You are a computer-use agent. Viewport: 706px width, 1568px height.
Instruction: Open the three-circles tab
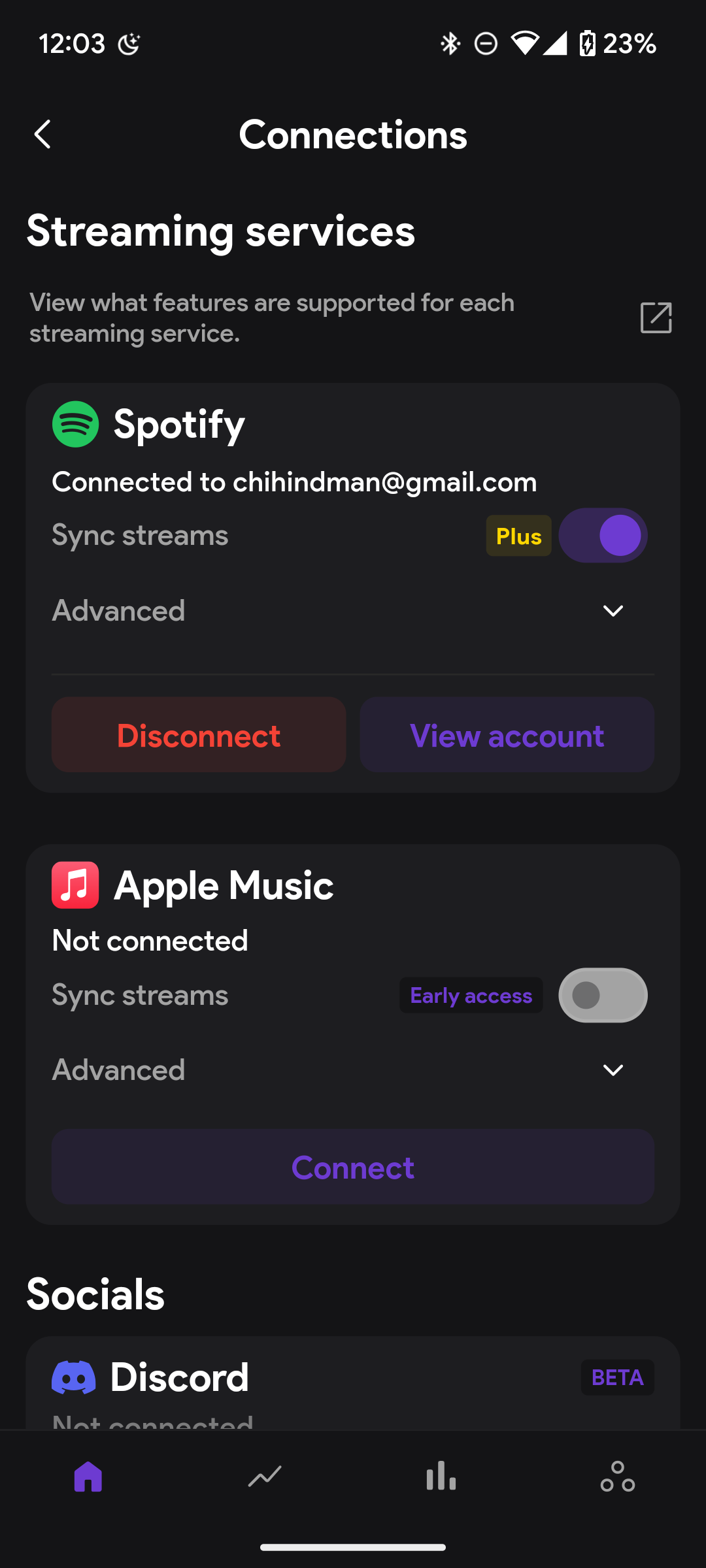(x=617, y=1477)
